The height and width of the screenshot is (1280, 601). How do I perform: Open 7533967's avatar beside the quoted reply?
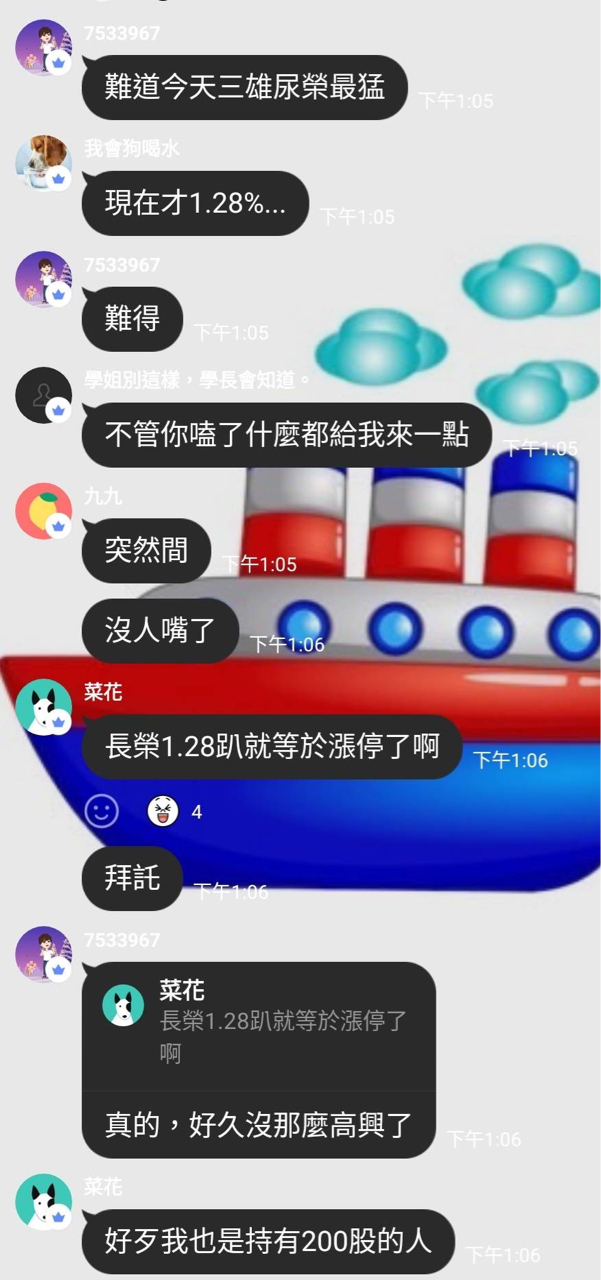tap(43, 954)
